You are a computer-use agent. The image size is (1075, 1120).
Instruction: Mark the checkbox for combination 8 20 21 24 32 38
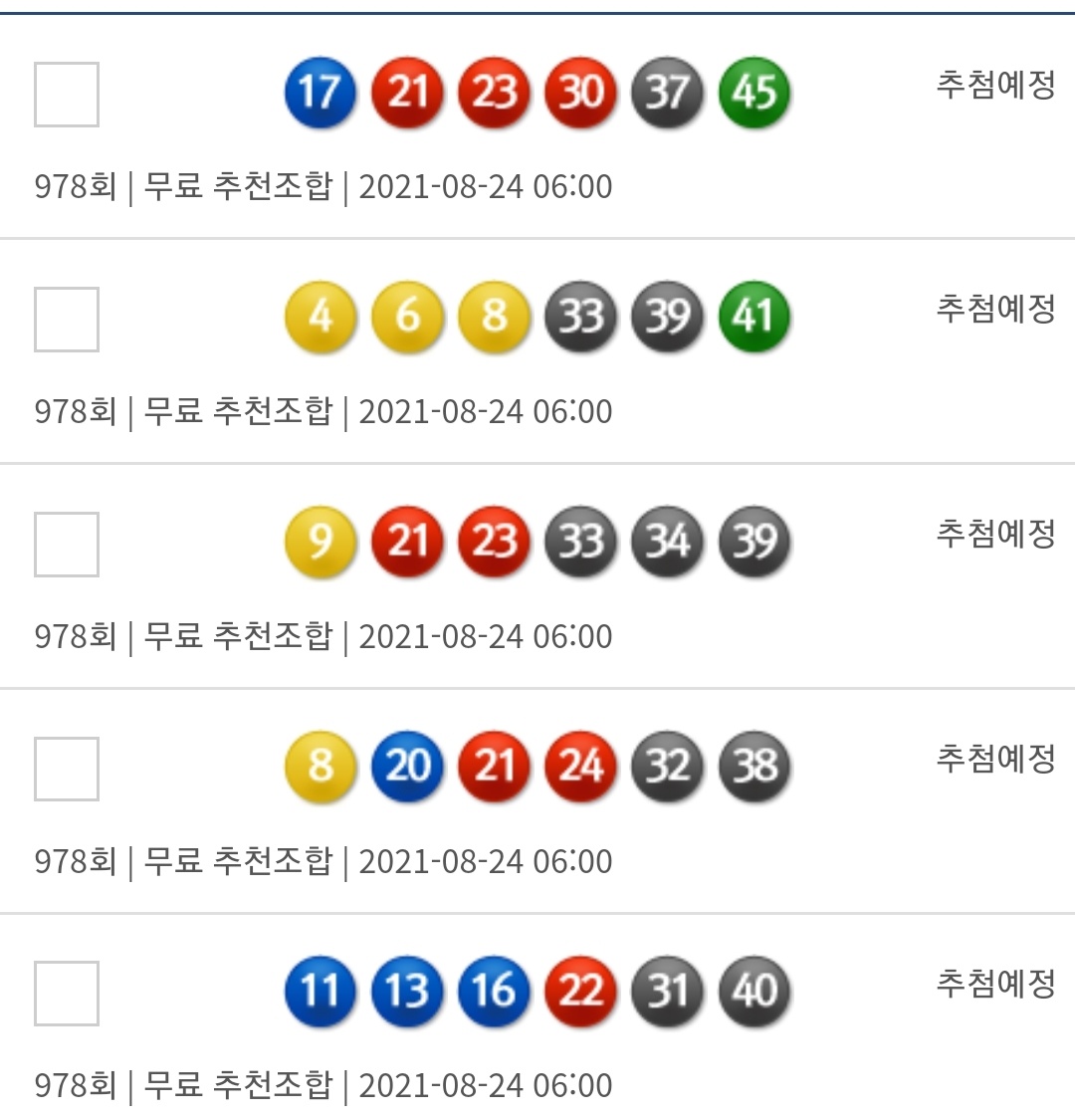coord(67,770)
